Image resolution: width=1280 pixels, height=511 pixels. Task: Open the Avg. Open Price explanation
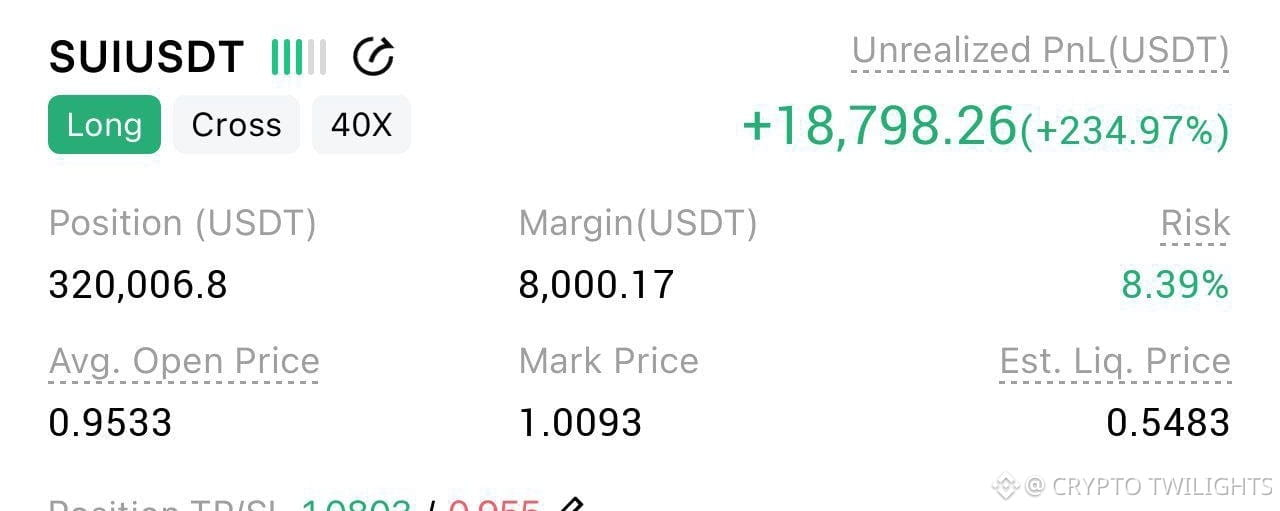184,361
